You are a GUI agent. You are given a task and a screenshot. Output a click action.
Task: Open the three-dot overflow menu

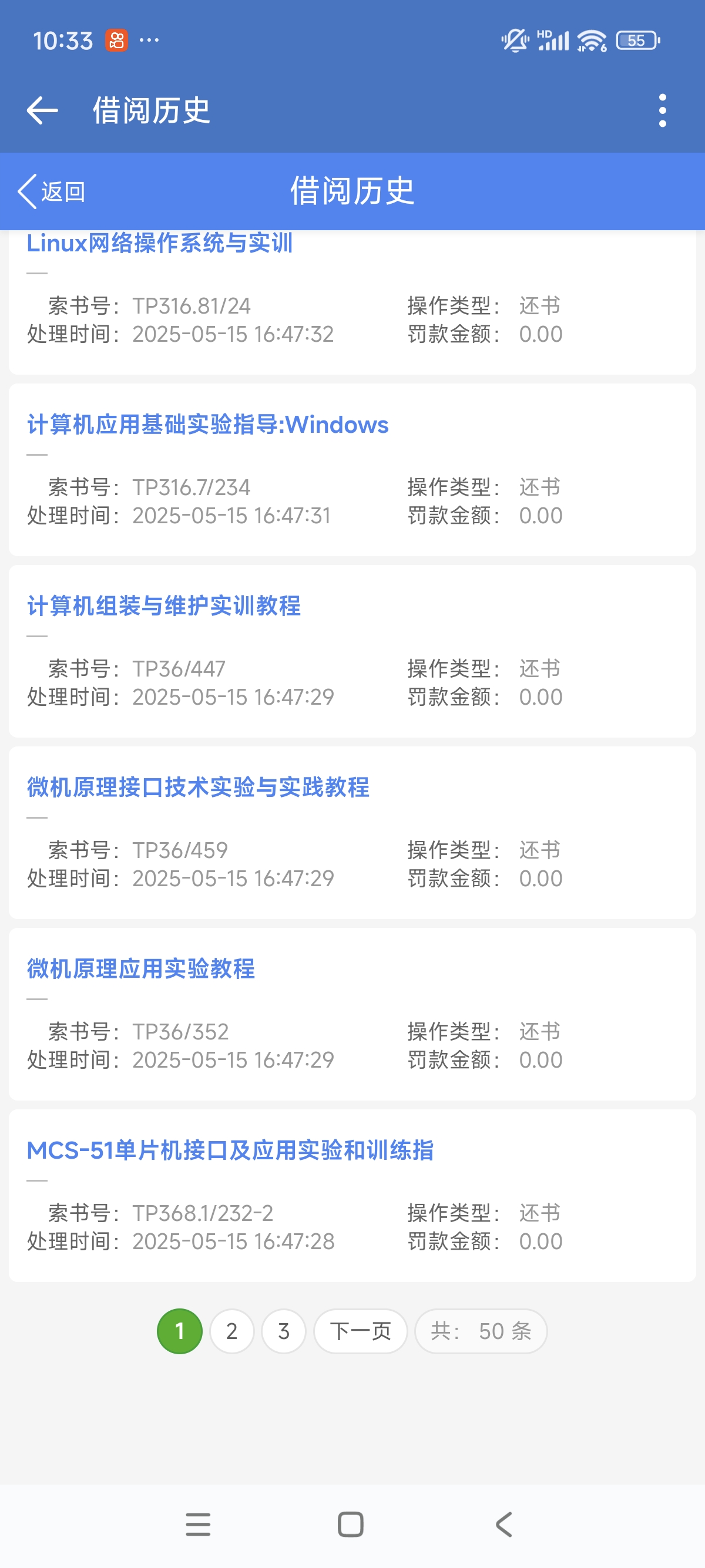coord(662,111)
